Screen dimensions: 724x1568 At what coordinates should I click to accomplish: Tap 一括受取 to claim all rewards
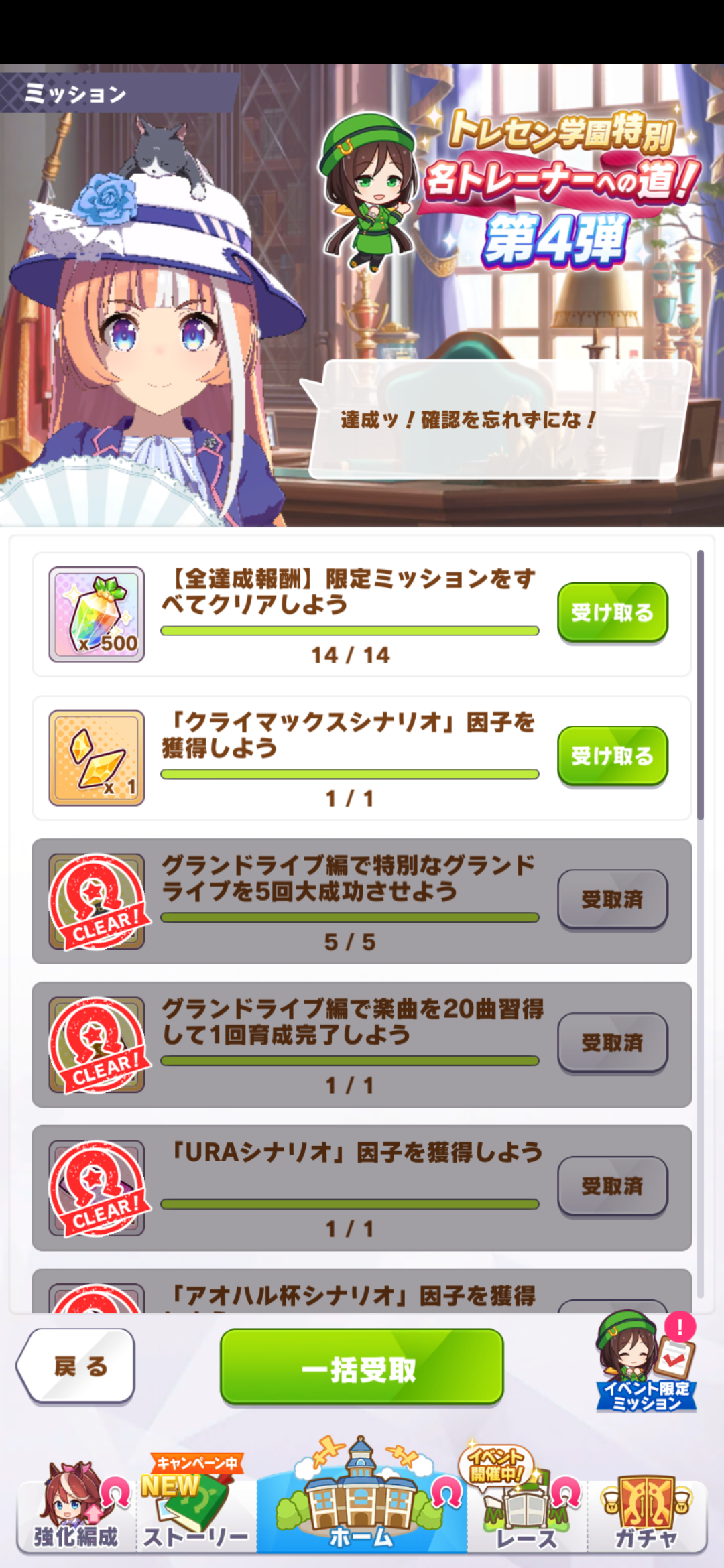pos(361,1367)
